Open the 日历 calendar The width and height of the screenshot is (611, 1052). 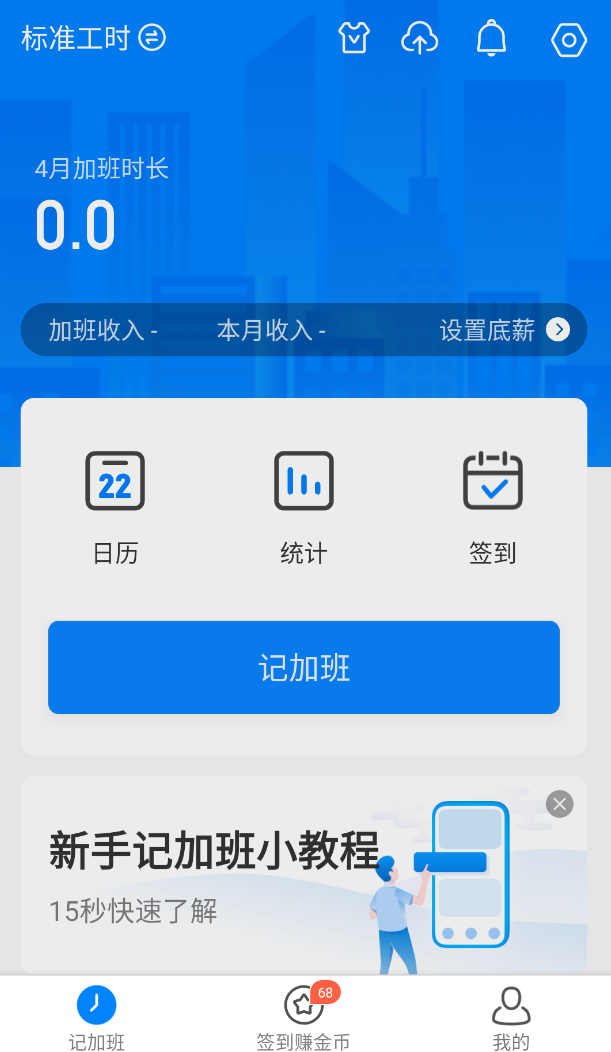[115, 506]
